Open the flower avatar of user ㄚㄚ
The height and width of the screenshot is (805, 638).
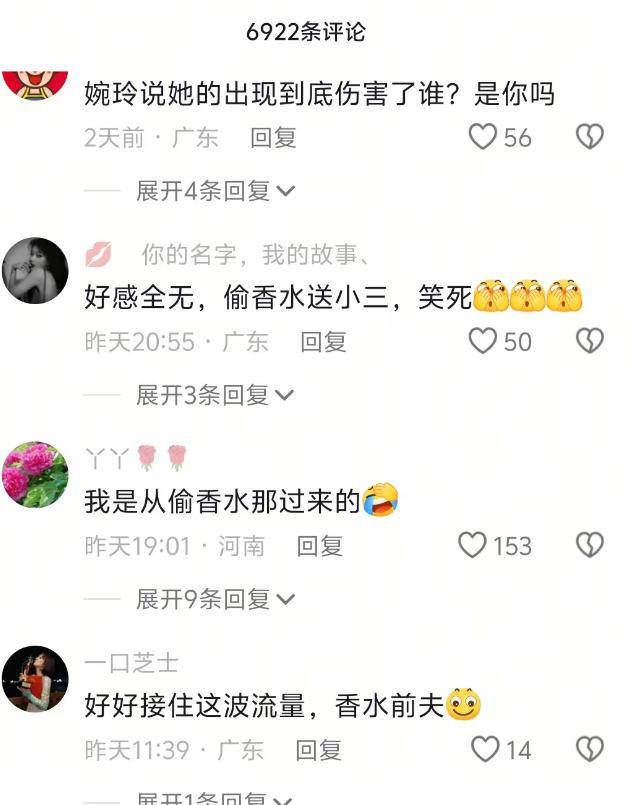pyautogui.click(x=35, y=474)
